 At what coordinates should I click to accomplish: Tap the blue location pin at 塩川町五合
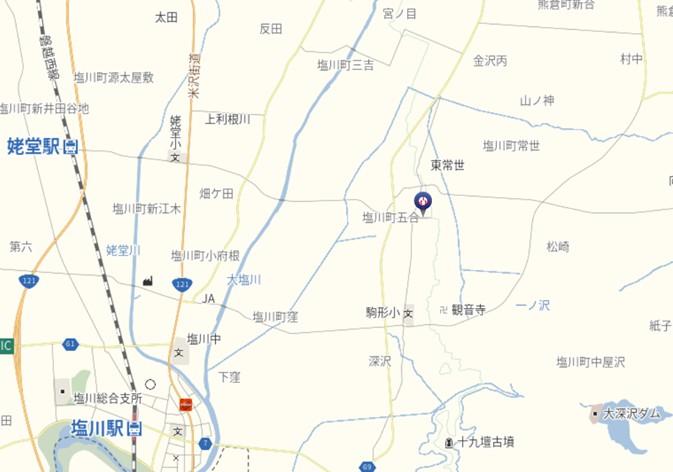pos(423,201)
